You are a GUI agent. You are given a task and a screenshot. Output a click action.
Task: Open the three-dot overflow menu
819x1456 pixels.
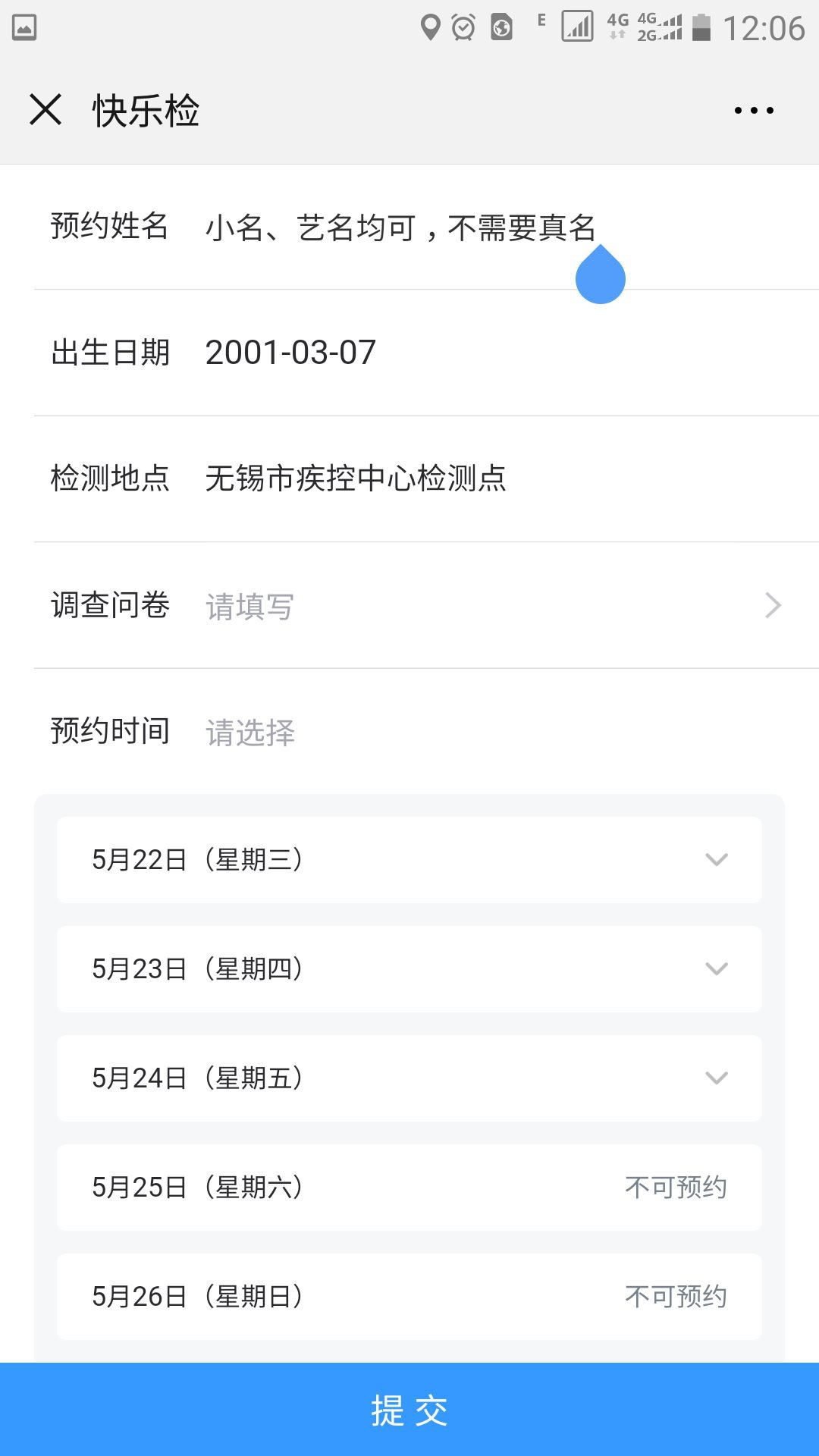[x=754, y=111]
